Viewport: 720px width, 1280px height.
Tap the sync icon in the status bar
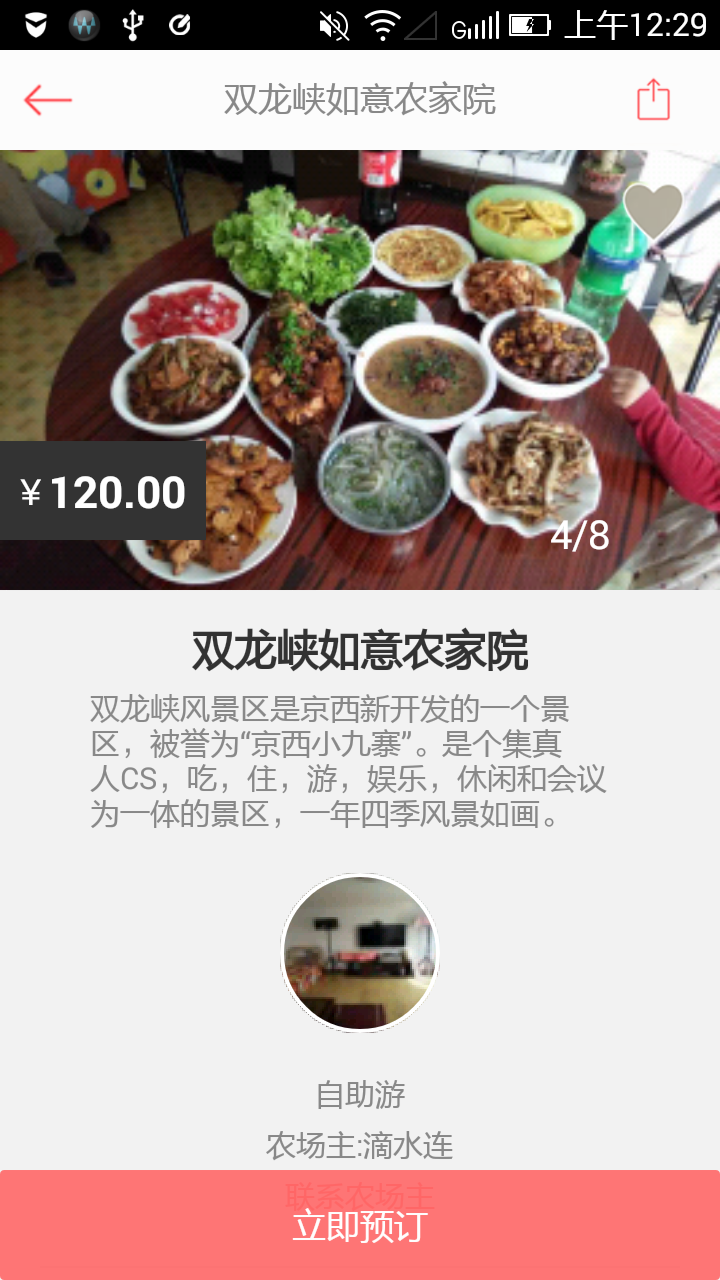182,24
